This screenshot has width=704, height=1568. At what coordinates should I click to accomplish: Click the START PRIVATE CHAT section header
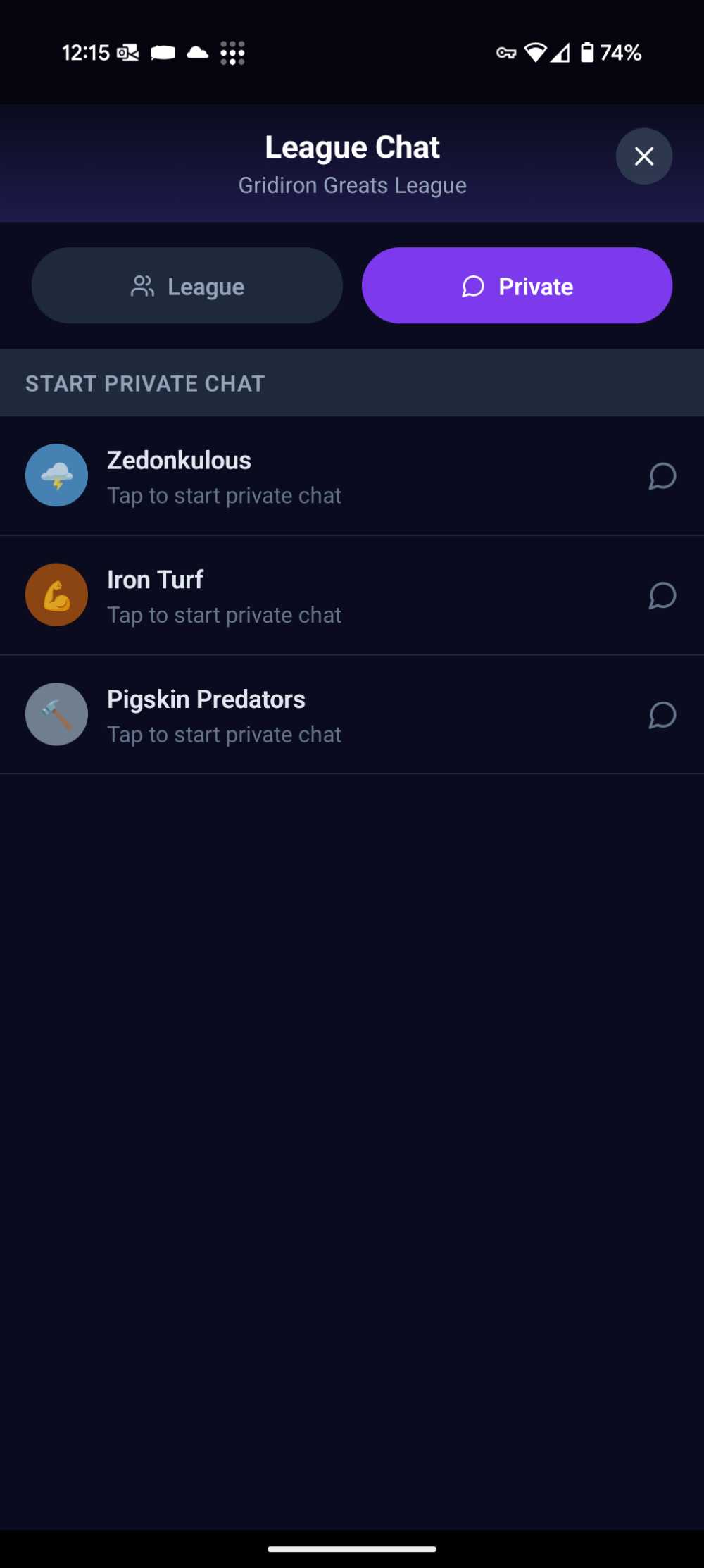pyautogui.click(x=144, y=383)
